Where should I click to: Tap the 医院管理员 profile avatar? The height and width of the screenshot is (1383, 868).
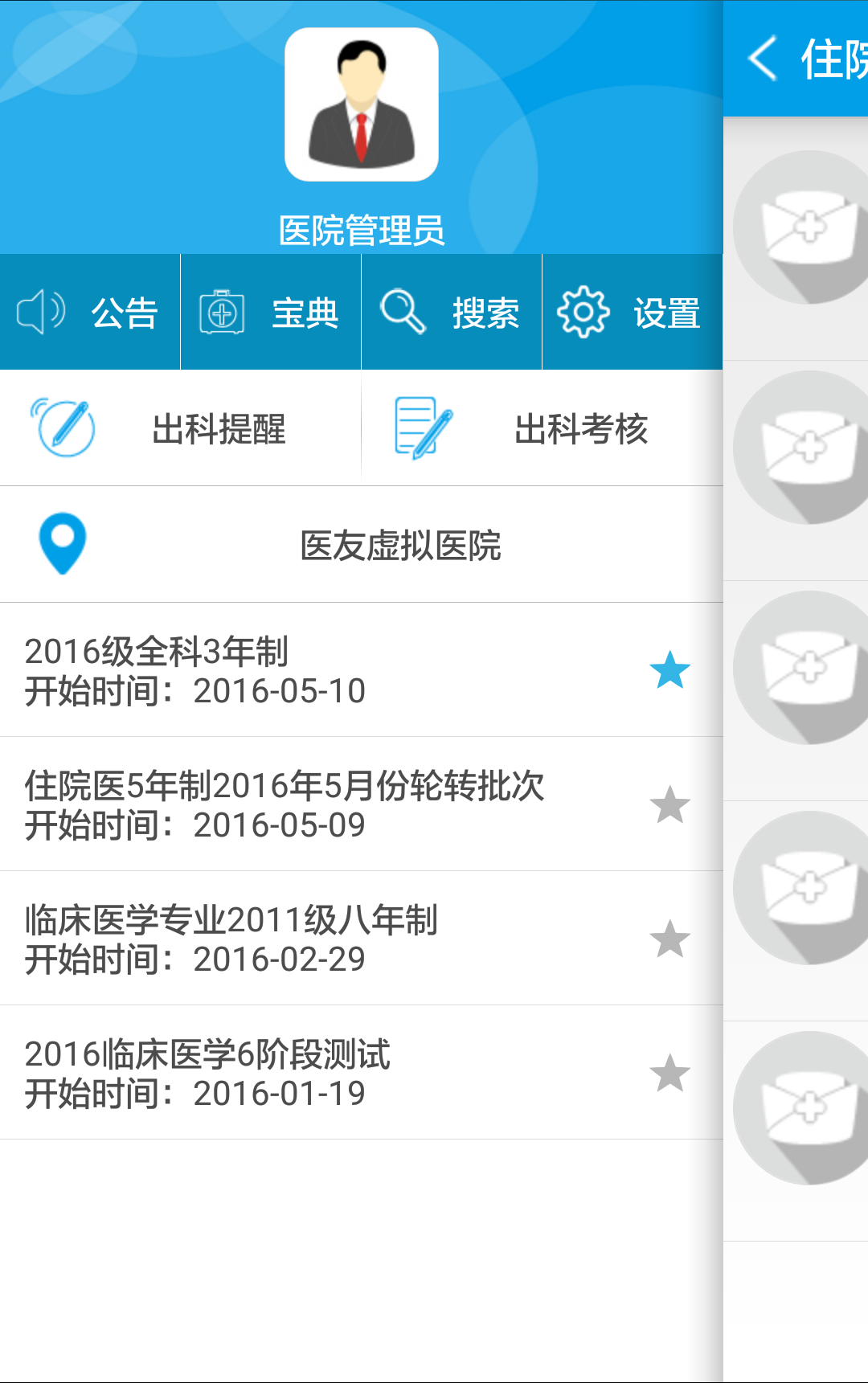[x=362, y=105]
